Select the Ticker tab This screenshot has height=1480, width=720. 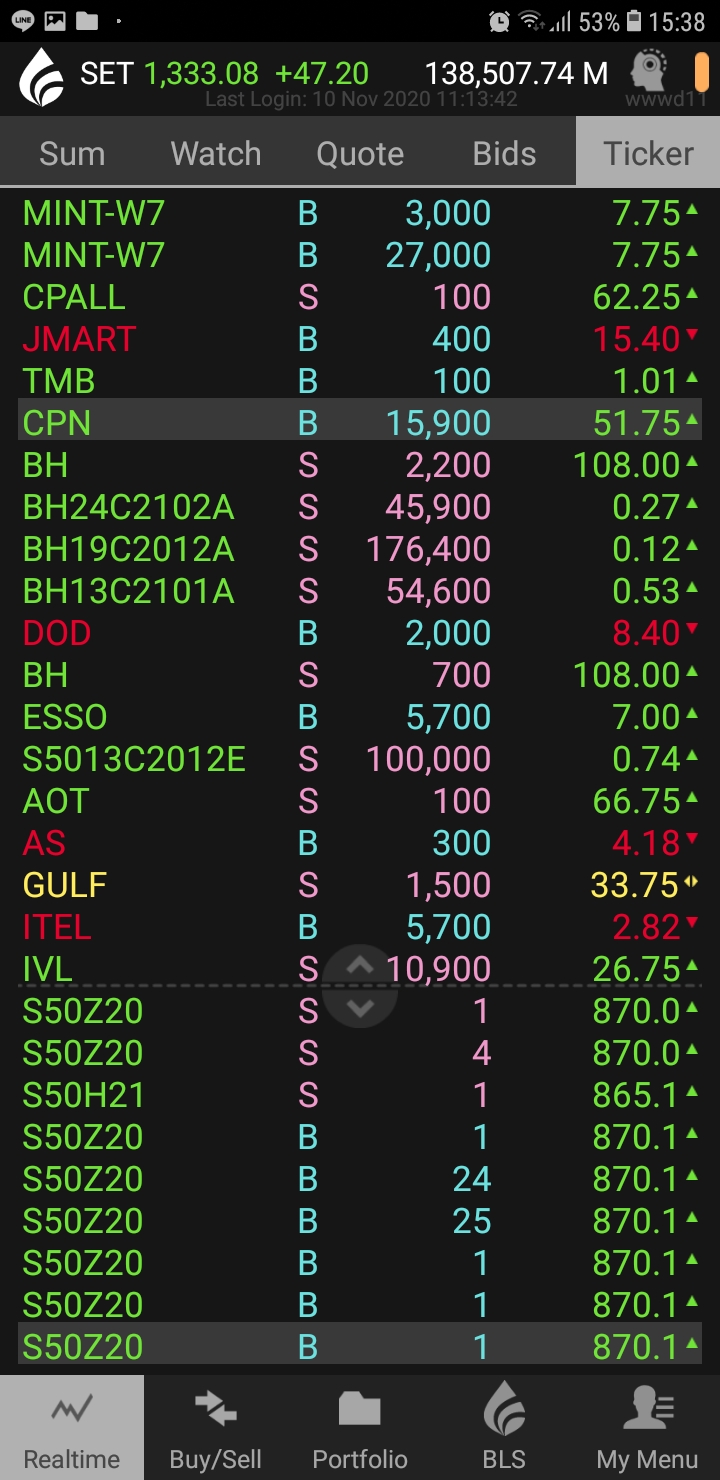pos(648,153)
